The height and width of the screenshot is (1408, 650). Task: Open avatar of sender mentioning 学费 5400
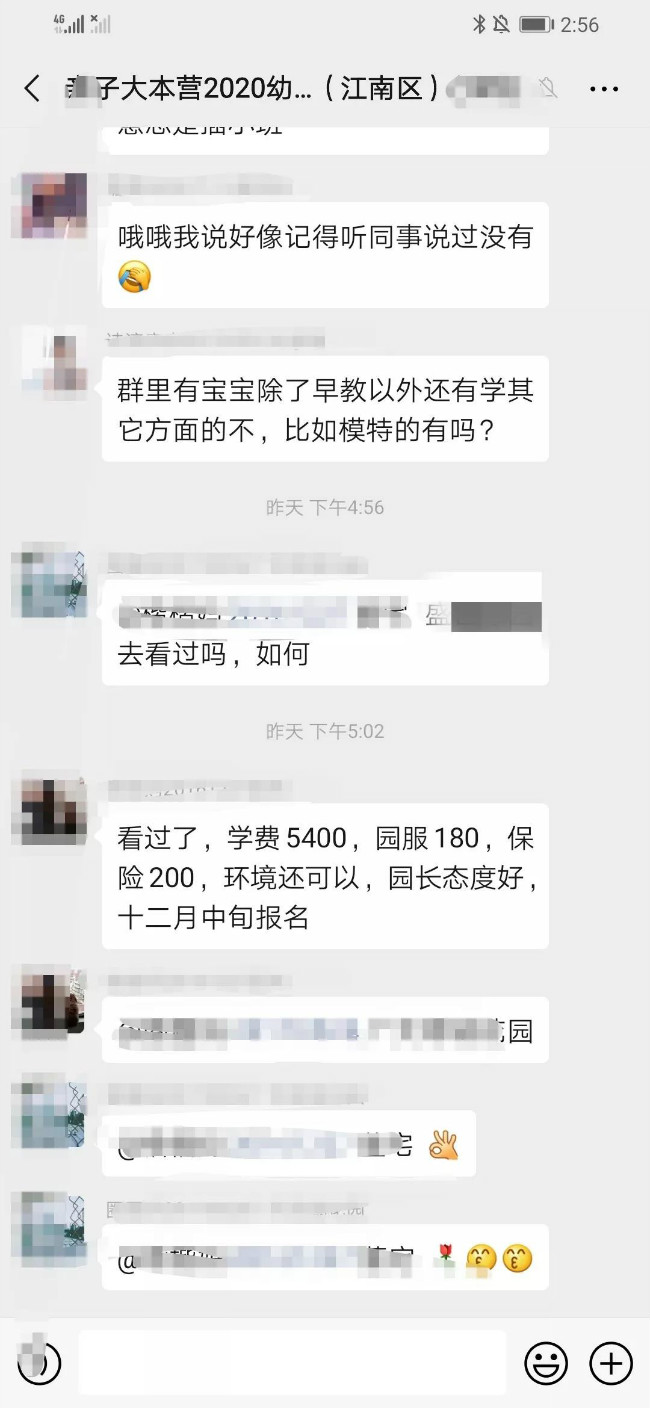tap(50, 810)
